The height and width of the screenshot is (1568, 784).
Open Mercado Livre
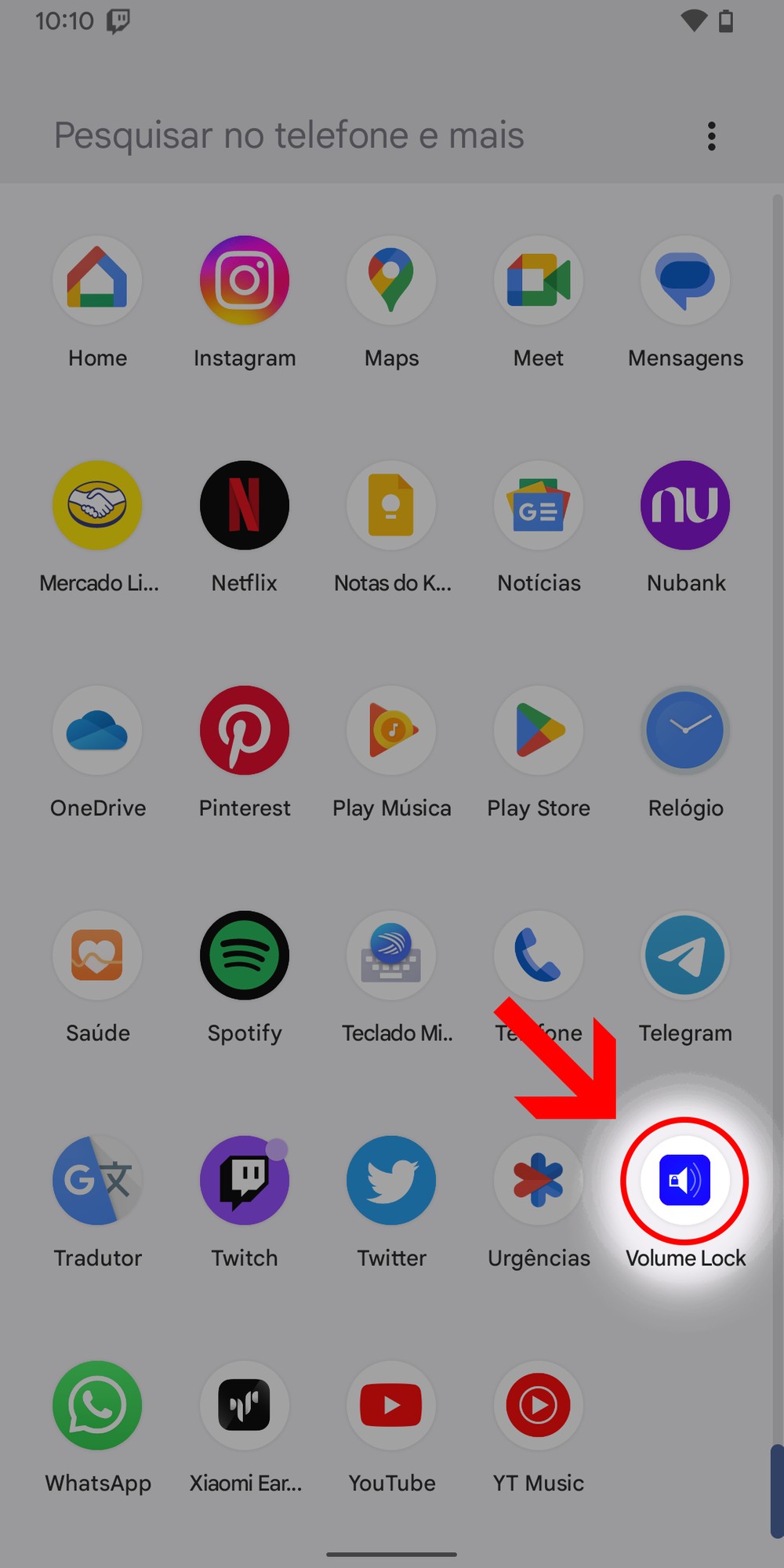97,506
